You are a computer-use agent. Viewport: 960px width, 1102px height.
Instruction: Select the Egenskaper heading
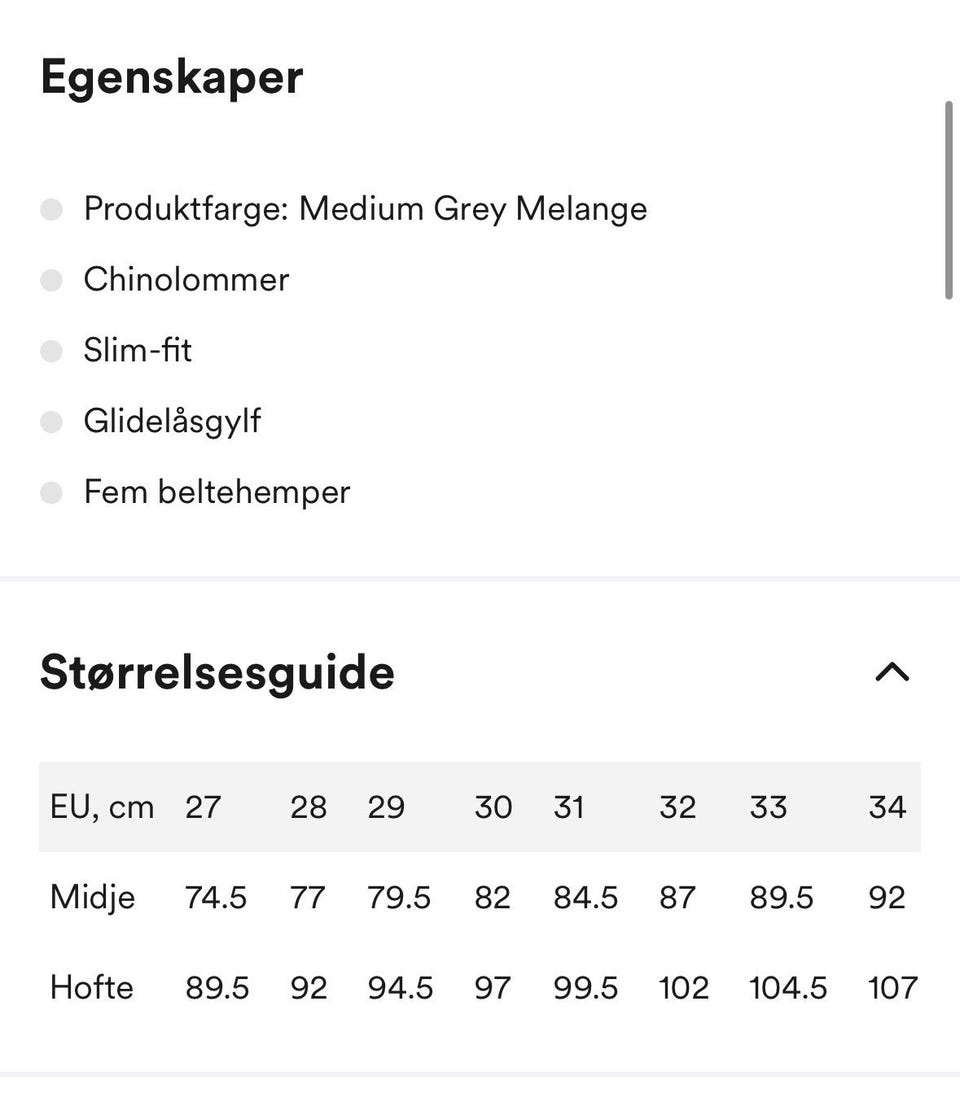pos(171,77)
